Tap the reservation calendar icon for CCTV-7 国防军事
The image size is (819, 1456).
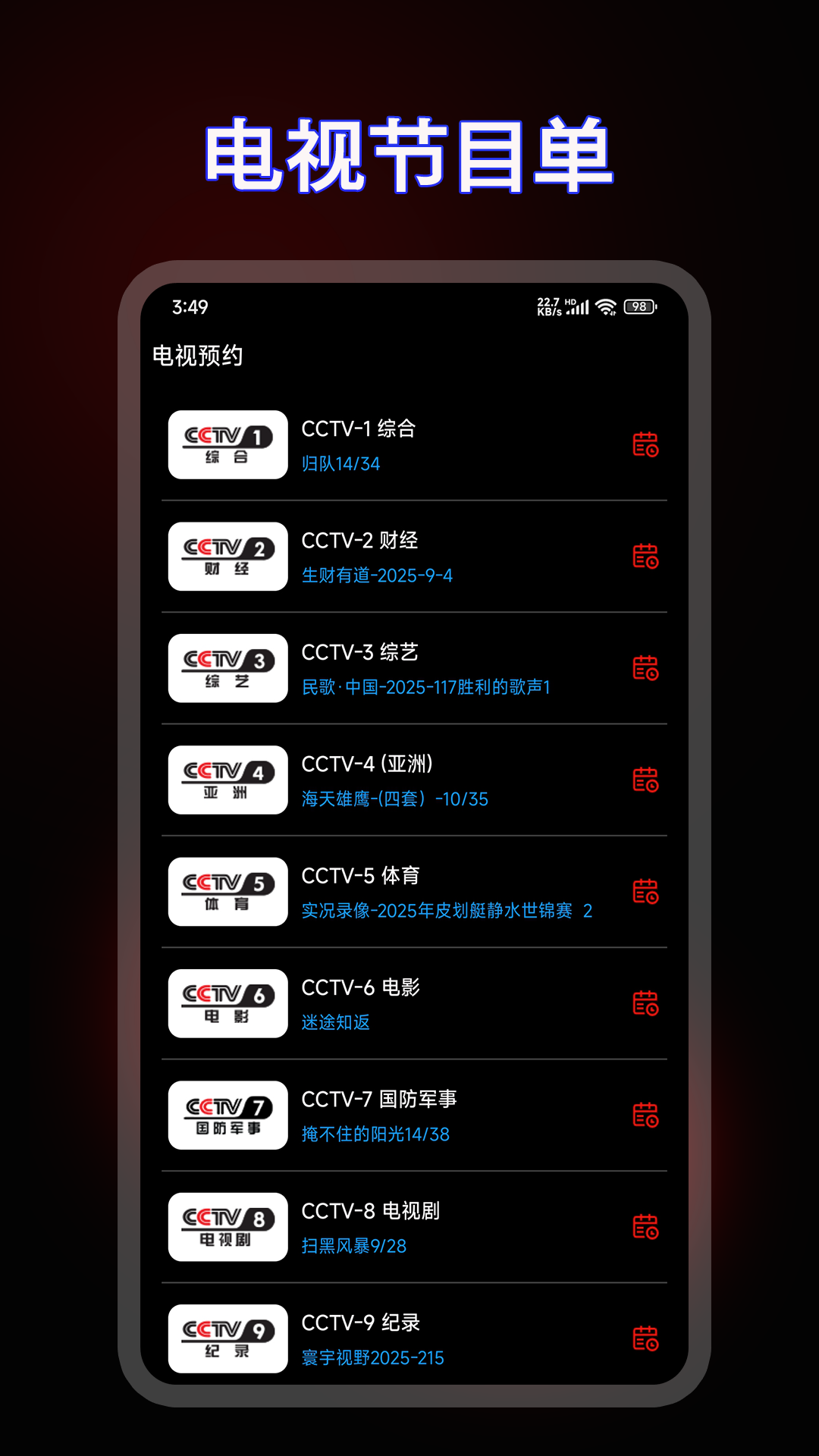click(645, 1115)
